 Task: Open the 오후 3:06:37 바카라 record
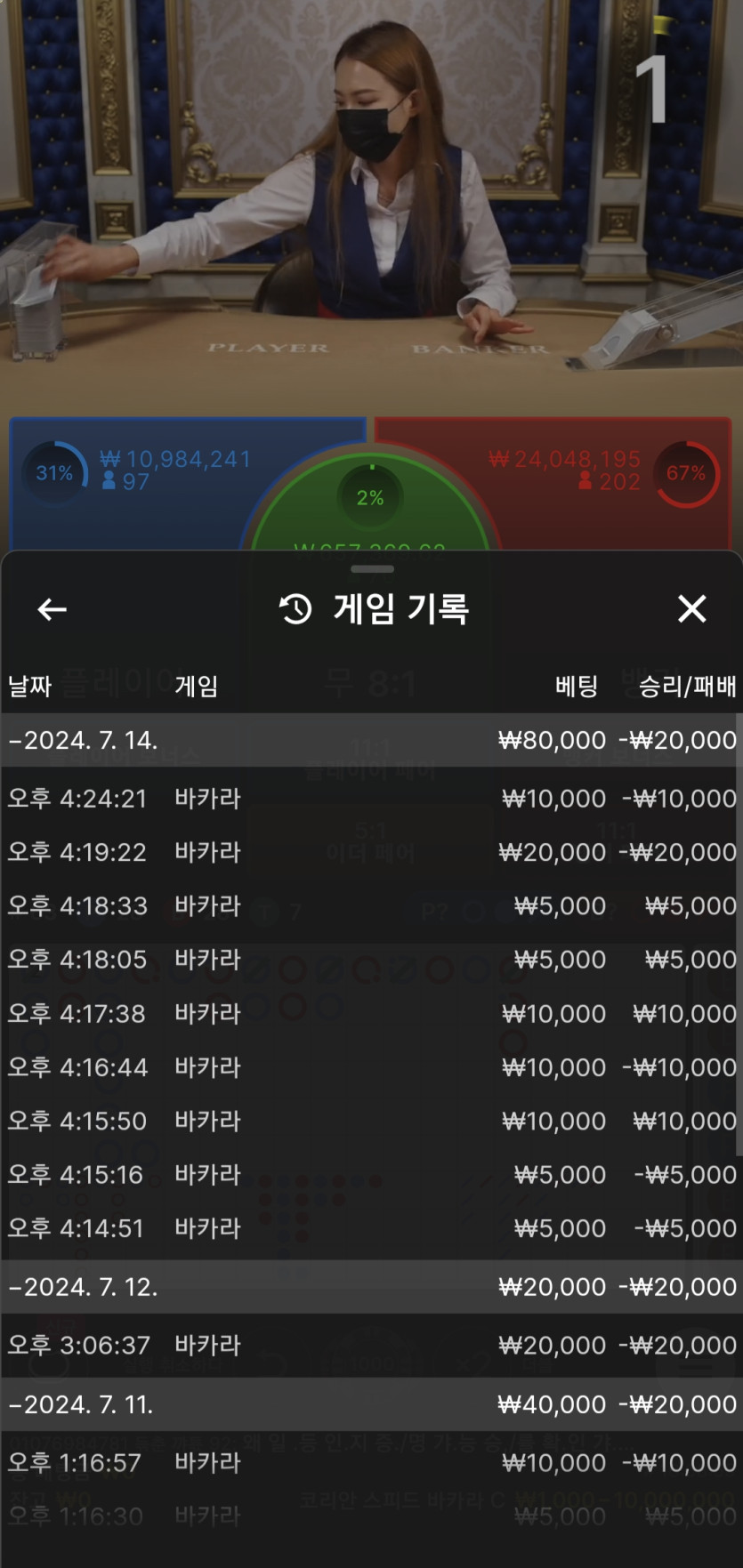tap(371, 1346)
